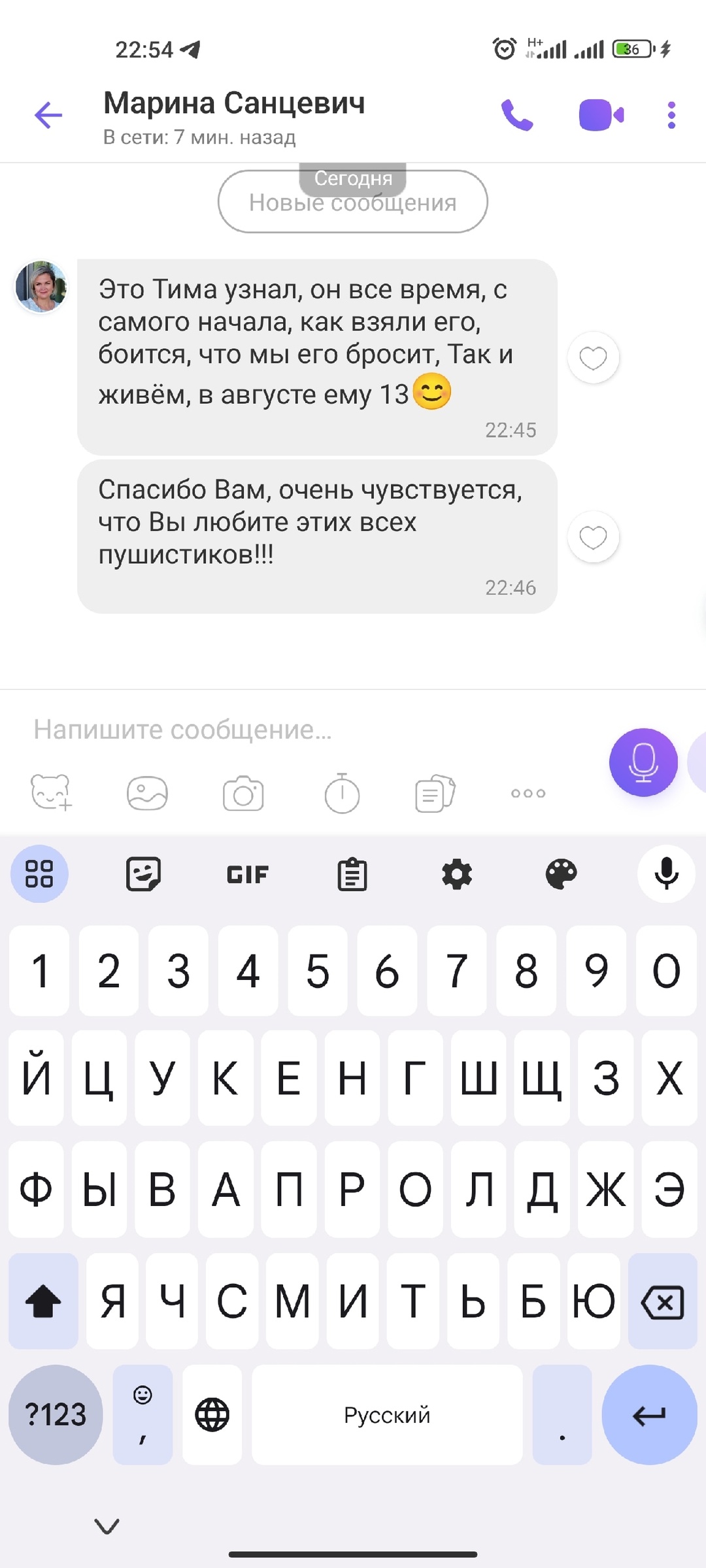This screenshot has width=706, height=1568.
Task: Set a disappearing message timer
Action: click(342, 793)
